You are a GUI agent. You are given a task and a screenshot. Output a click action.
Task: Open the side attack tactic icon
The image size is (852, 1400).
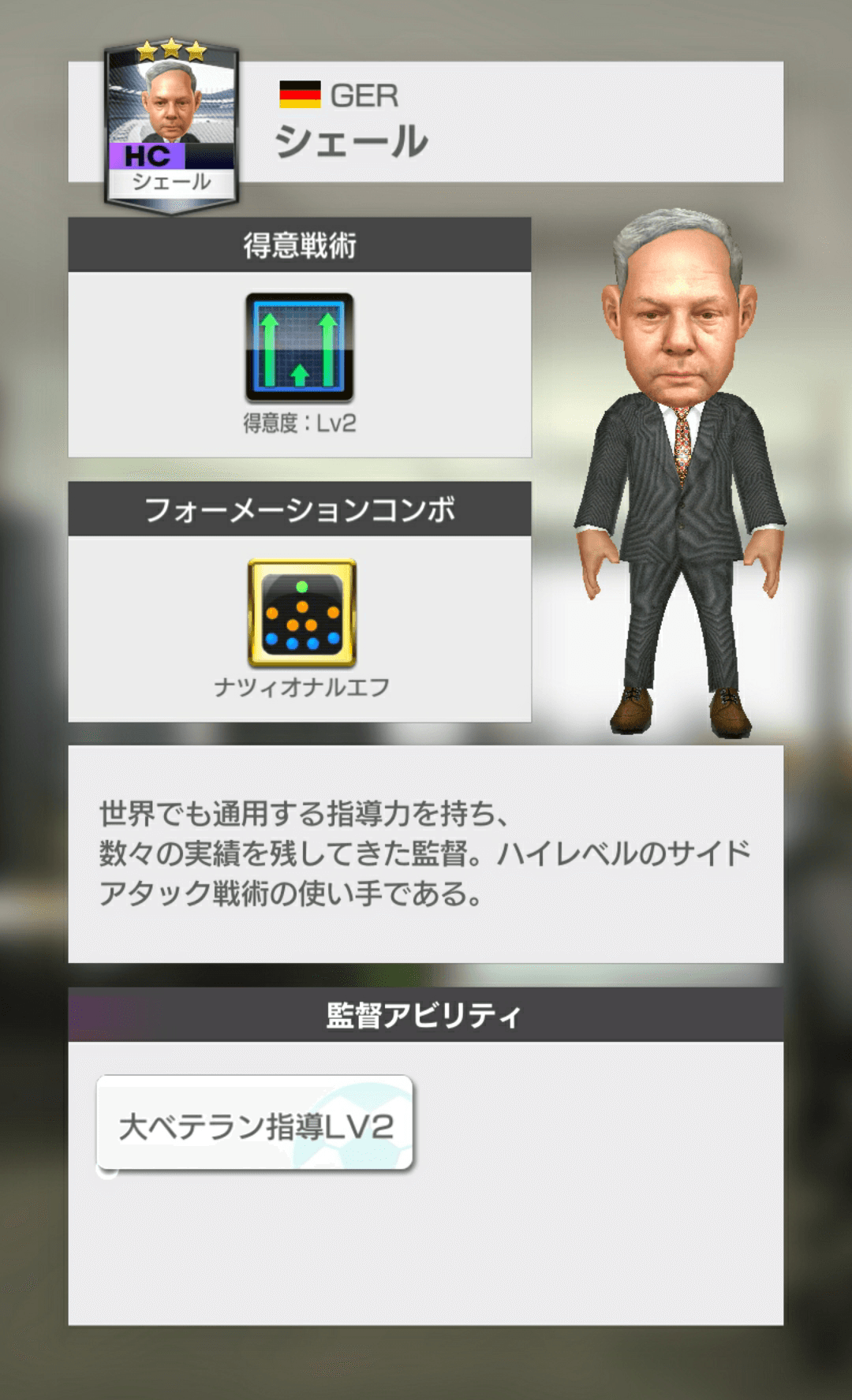pos(299,347)
